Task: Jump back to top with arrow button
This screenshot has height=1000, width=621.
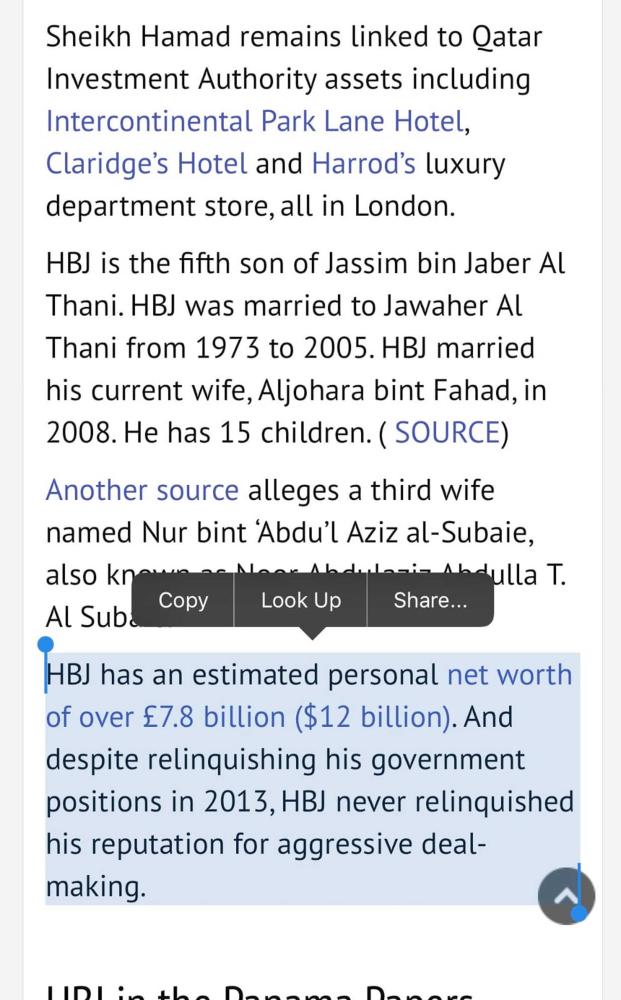Action: [x=566, y=895]
